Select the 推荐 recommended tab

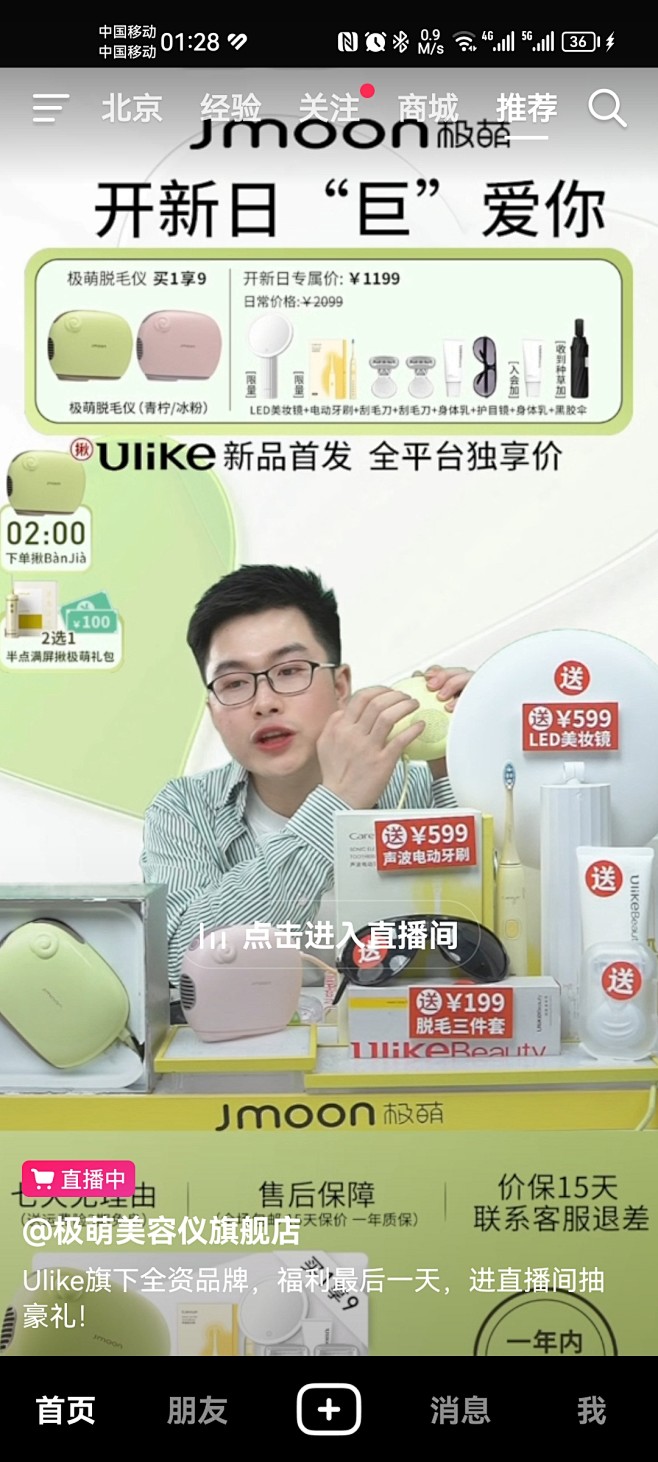click(527, 108)
